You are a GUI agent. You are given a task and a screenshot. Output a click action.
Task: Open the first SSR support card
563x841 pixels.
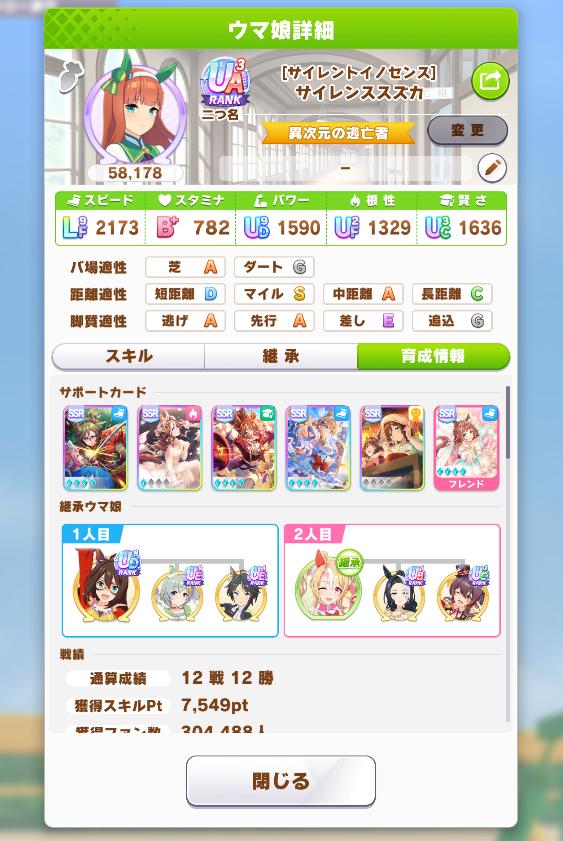pyautogui.click(x=95, y=448)
